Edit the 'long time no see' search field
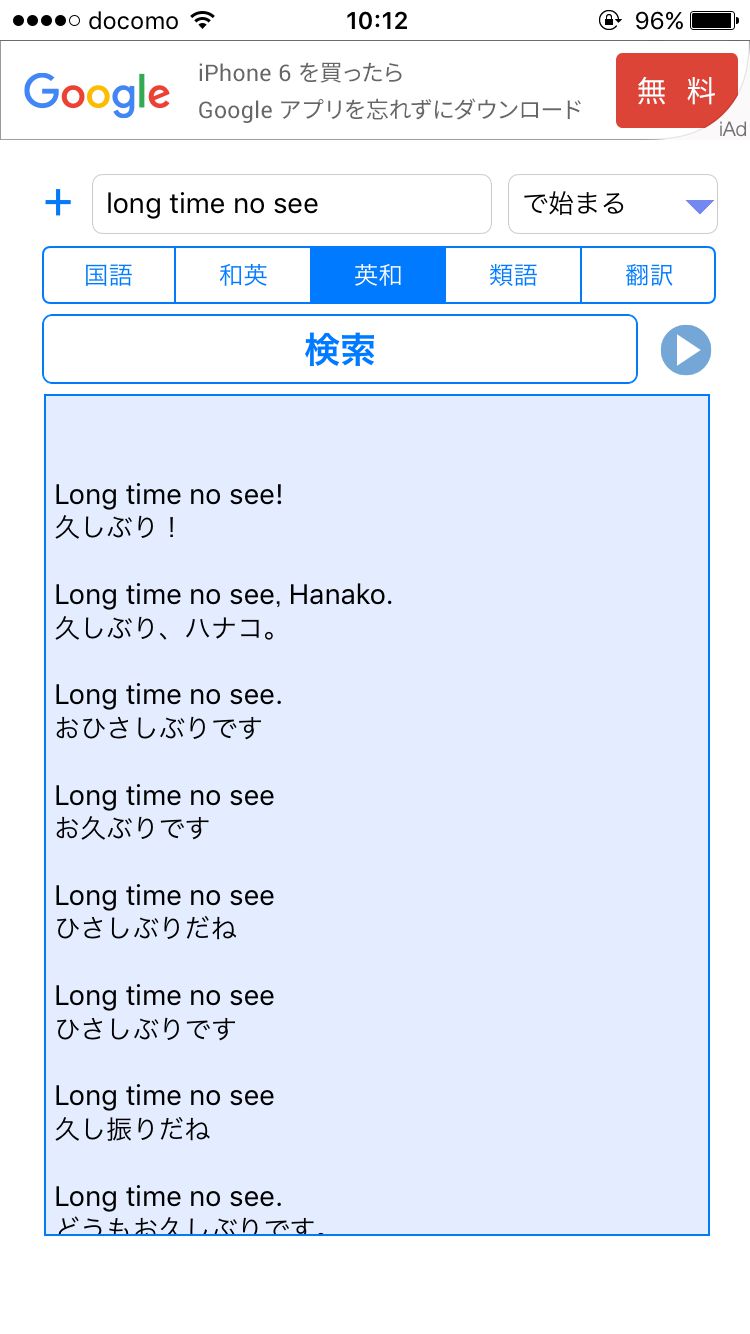 (x=291, y=204)
